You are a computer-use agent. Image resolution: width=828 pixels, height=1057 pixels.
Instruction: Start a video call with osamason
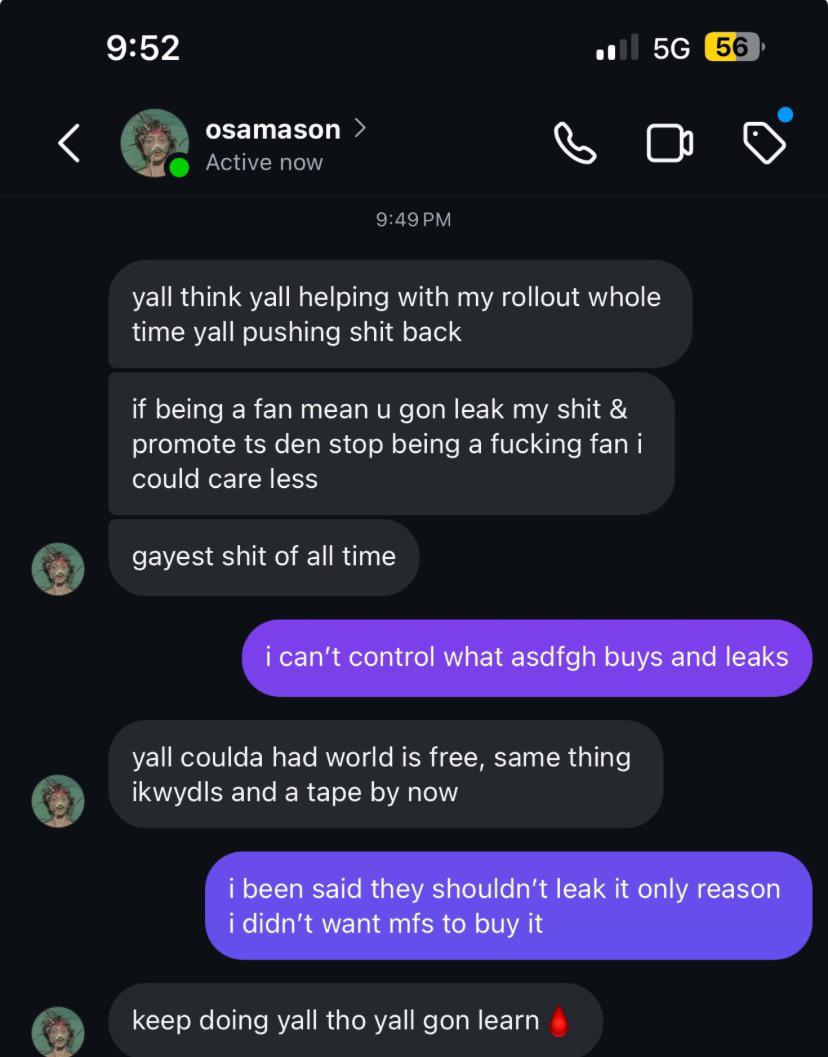[669, 143]
